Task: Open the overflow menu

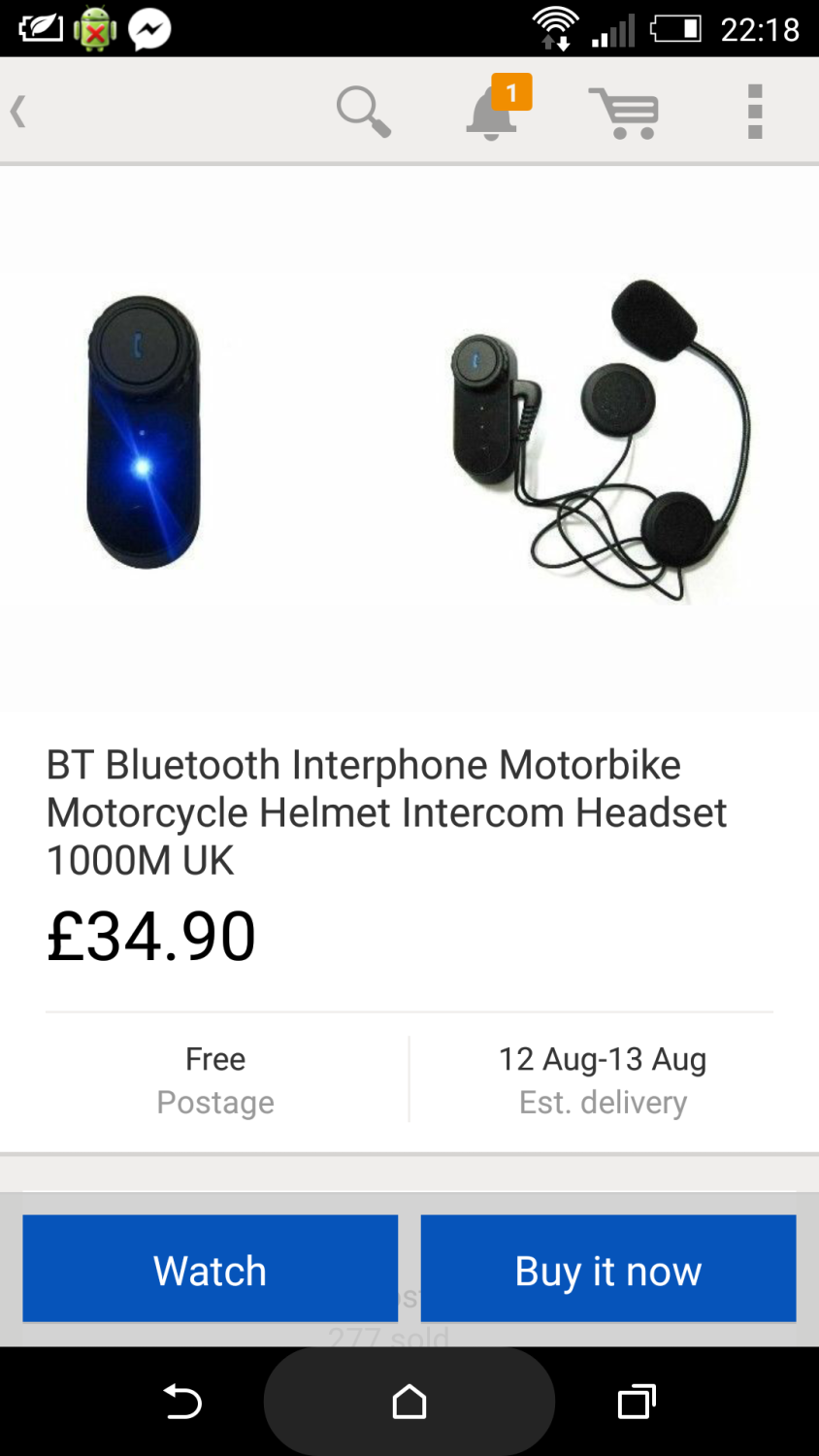Action: tap(755, 112)
